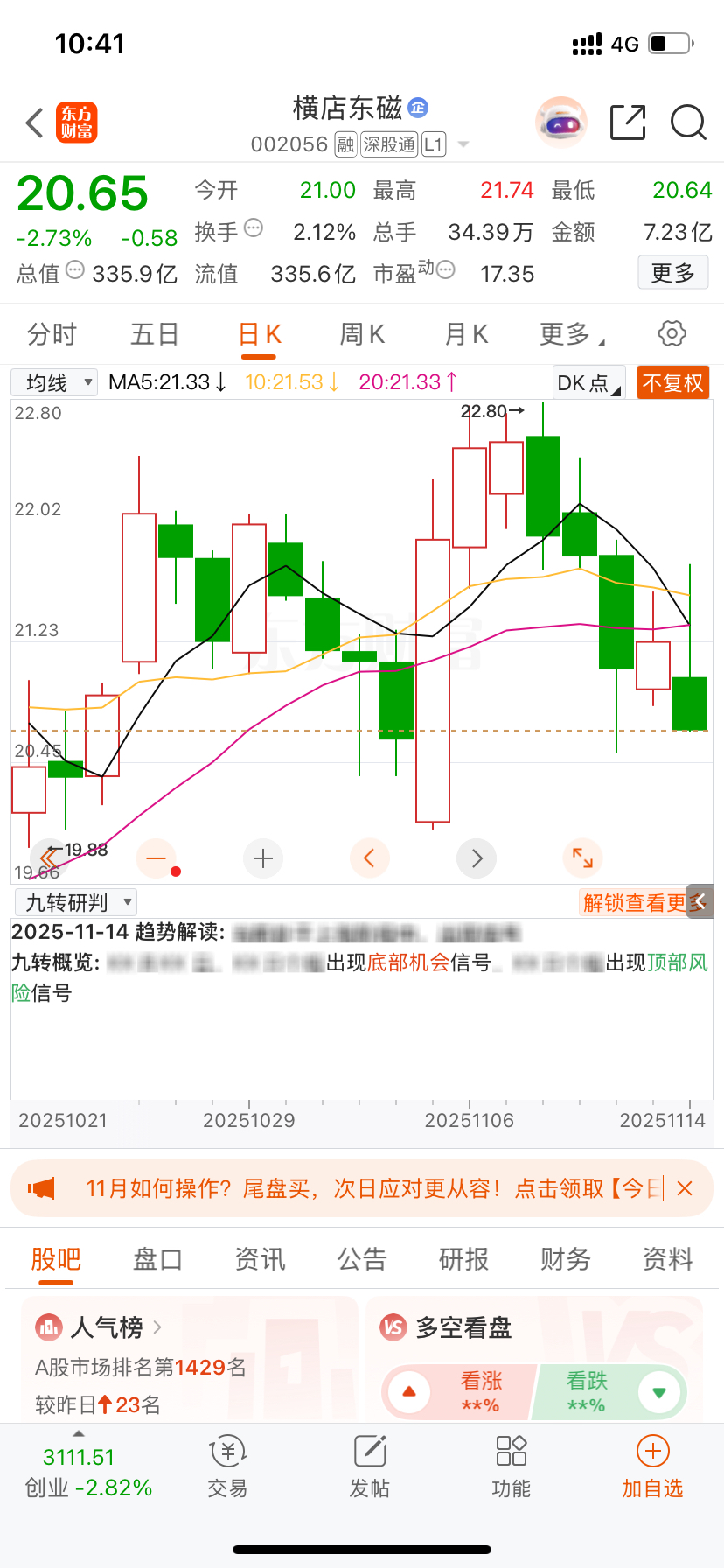724x1568 pixels.
Task: Zoom out the K-line with minus
Action: point(157,858)
